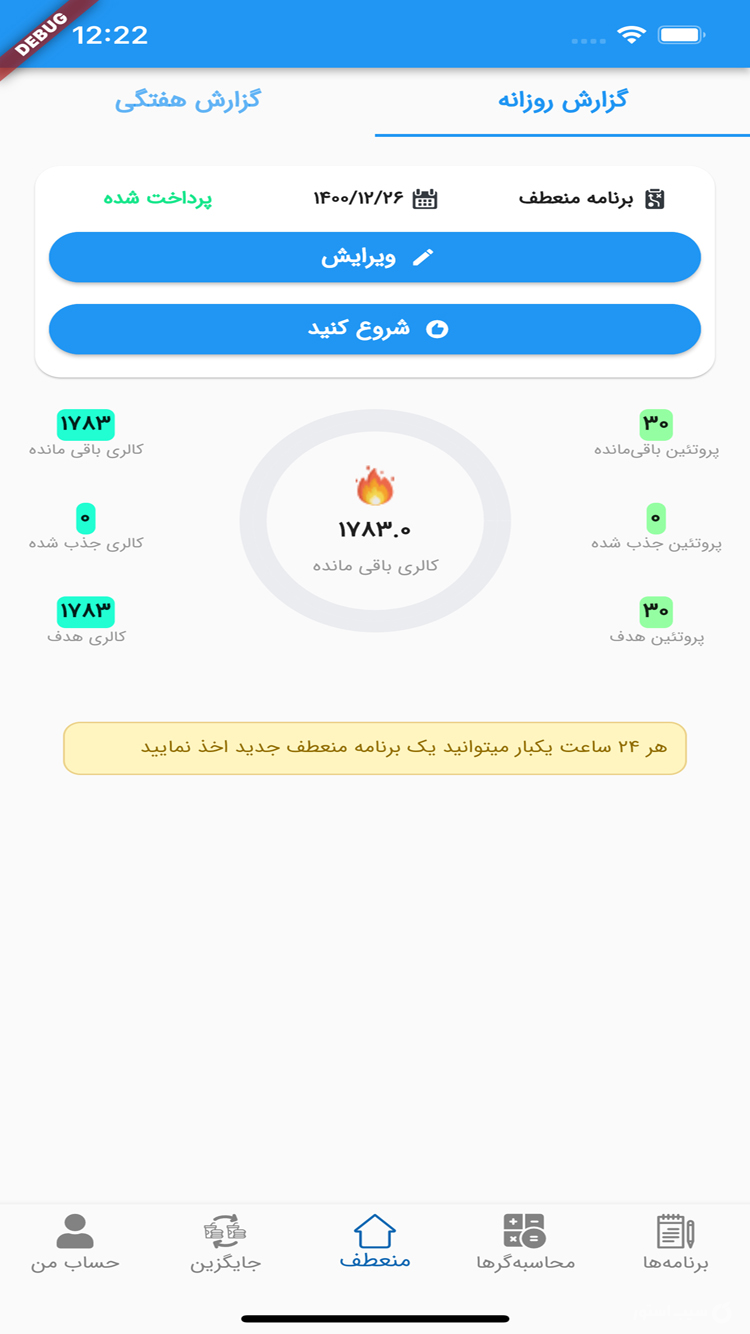The width and height of the screenshot is (750, 1334).
Task: Click the شروع کنید button
Action: tap(375, 329)
